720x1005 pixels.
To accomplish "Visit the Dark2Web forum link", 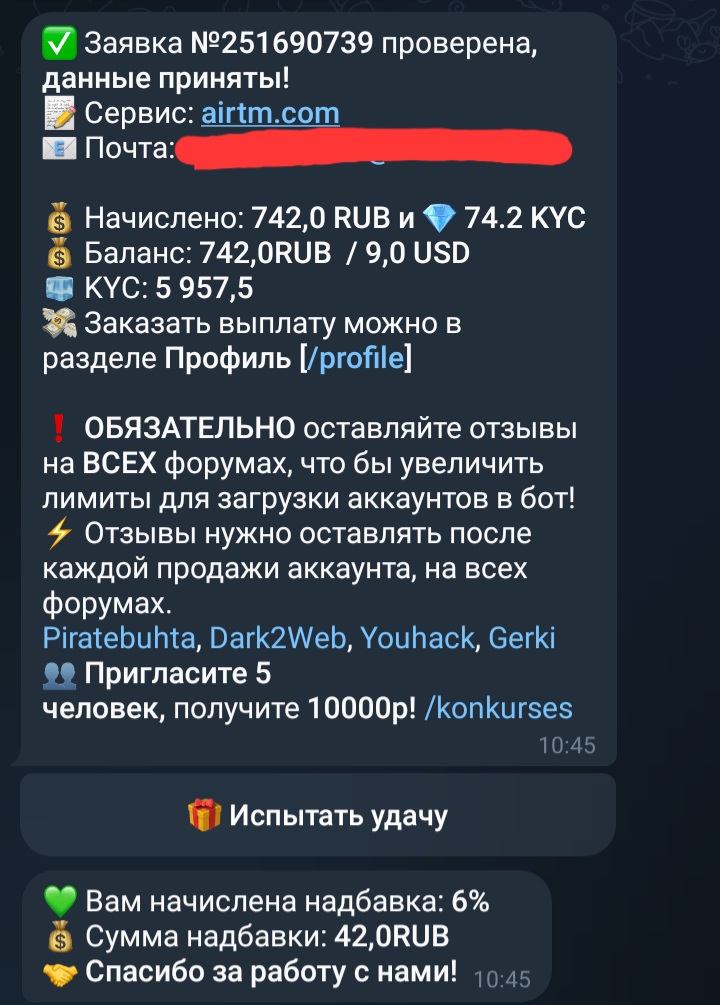I will tap(278, 638).
